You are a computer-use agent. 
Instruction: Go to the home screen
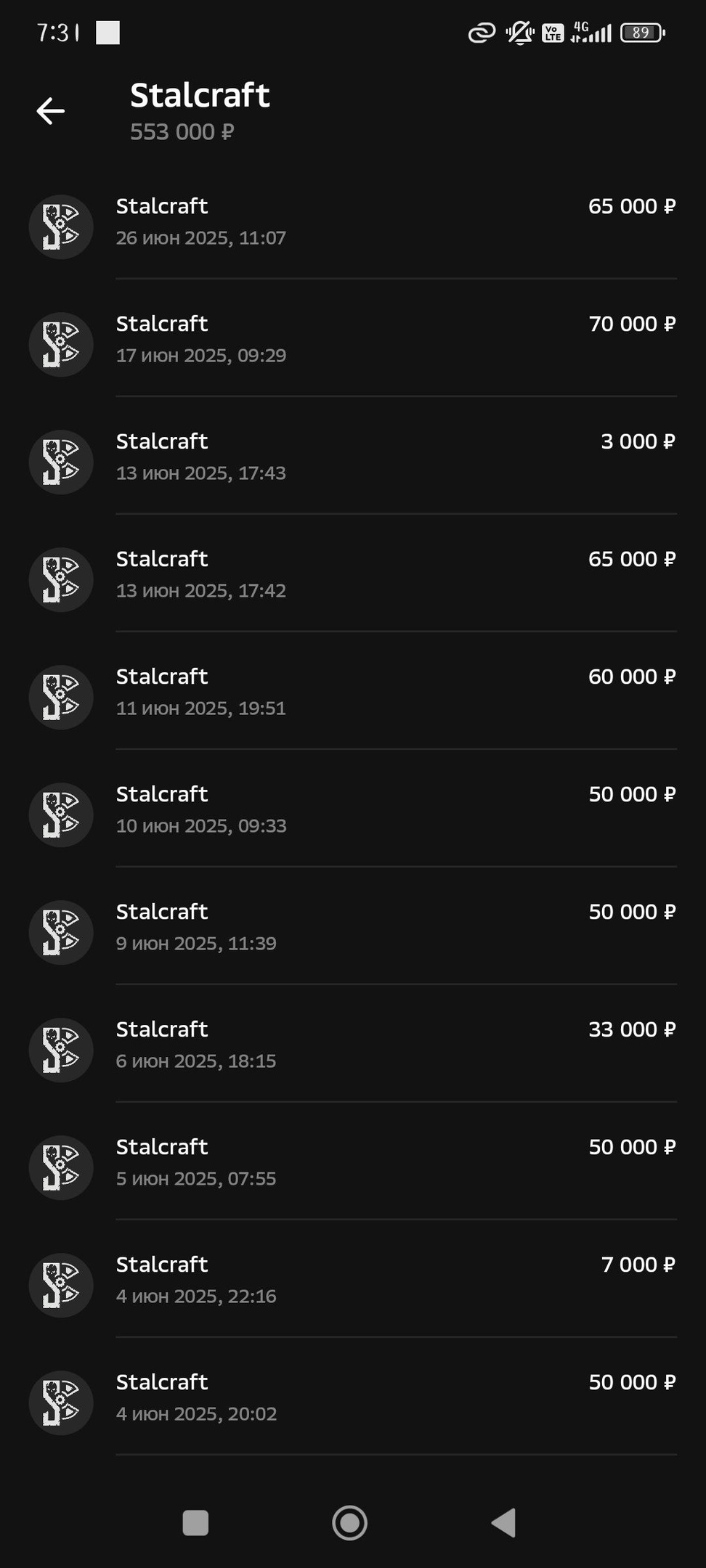tap(349, 1522)
